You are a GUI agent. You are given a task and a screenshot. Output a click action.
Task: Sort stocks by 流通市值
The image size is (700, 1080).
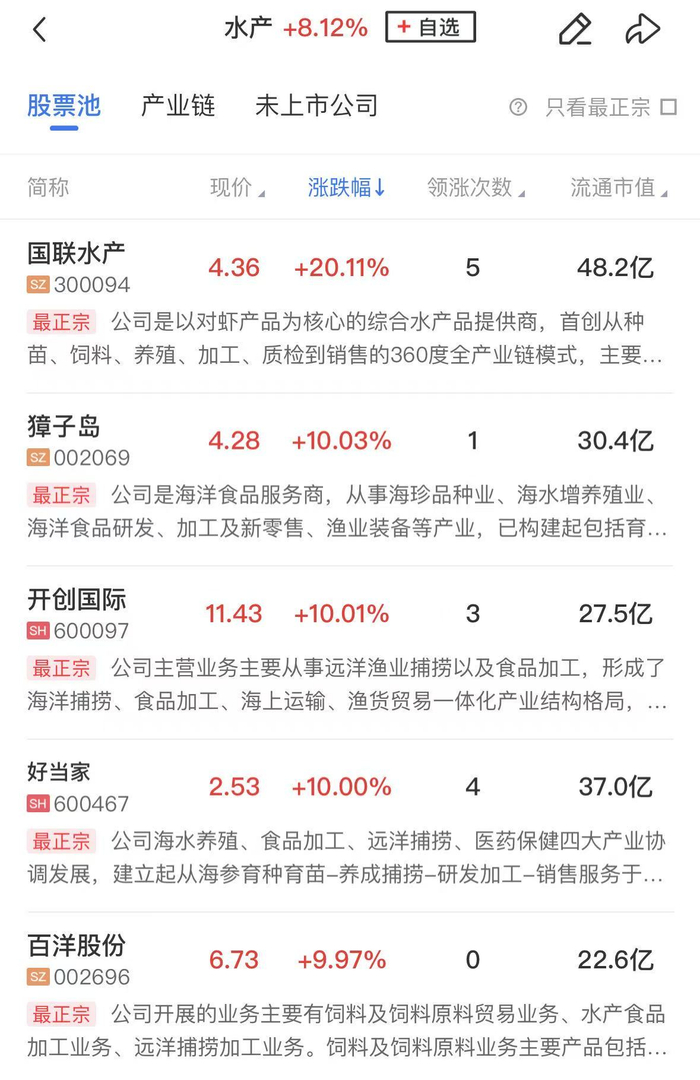[618, 187]
